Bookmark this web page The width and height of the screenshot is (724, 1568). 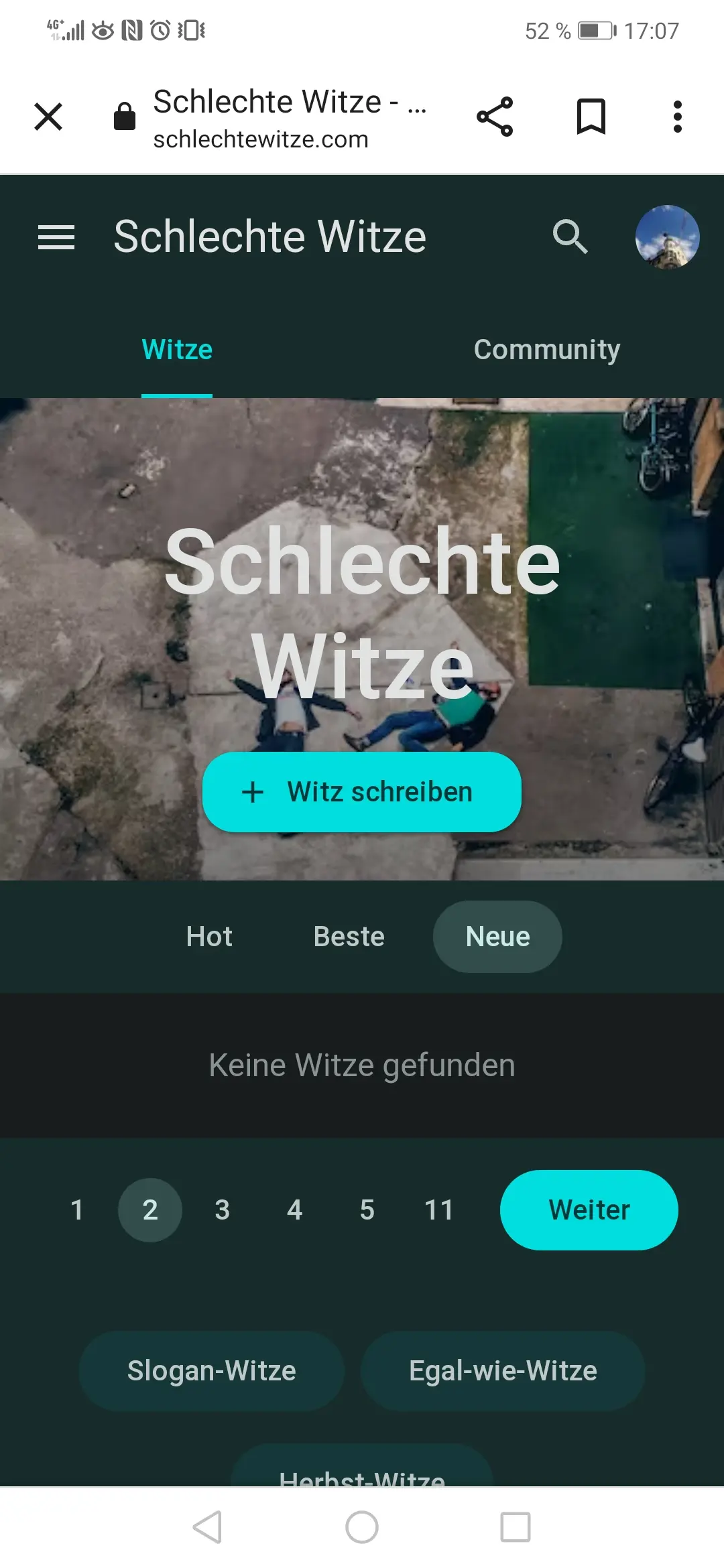point(591,117)
